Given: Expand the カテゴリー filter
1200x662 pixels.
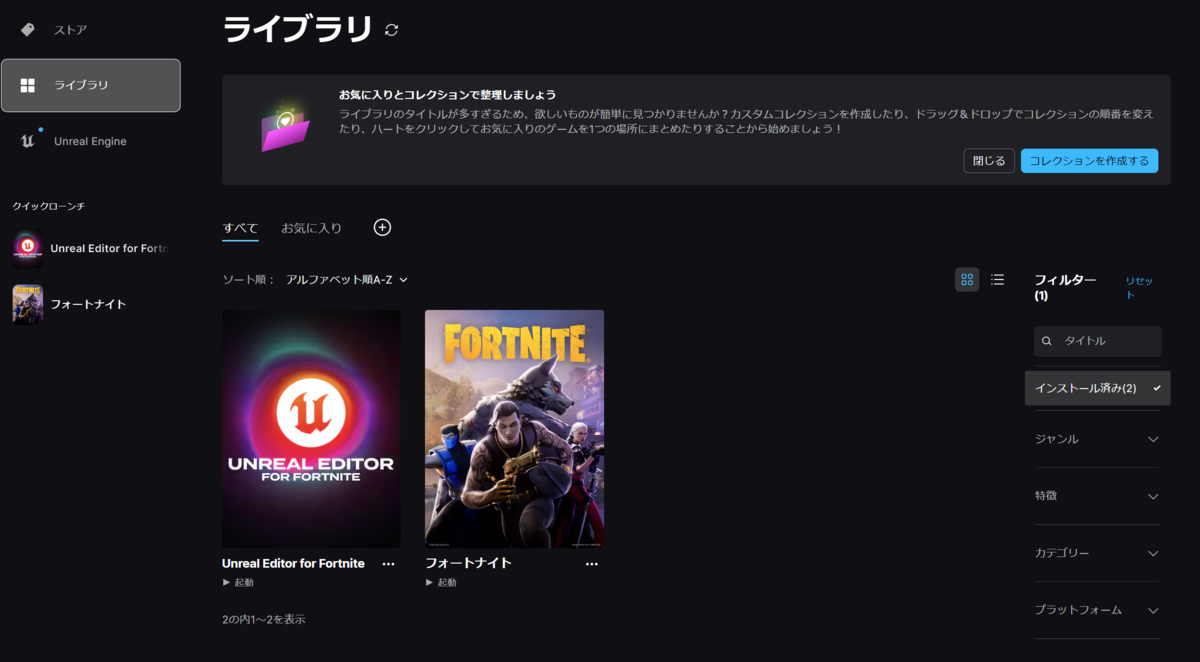Looking at the screenshot, I should [1097, 553].
